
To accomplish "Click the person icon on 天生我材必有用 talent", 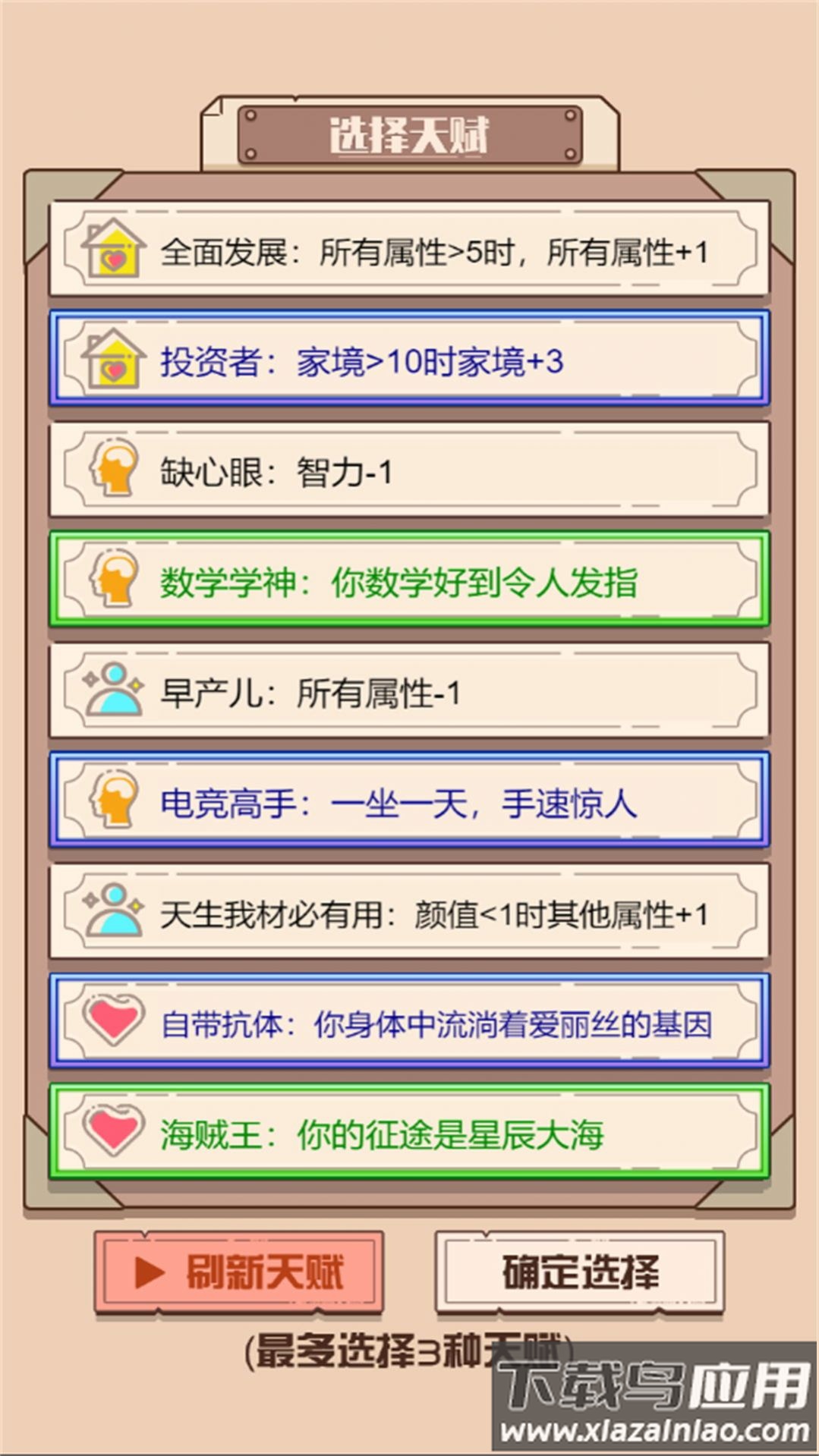I will pos(115,912).
